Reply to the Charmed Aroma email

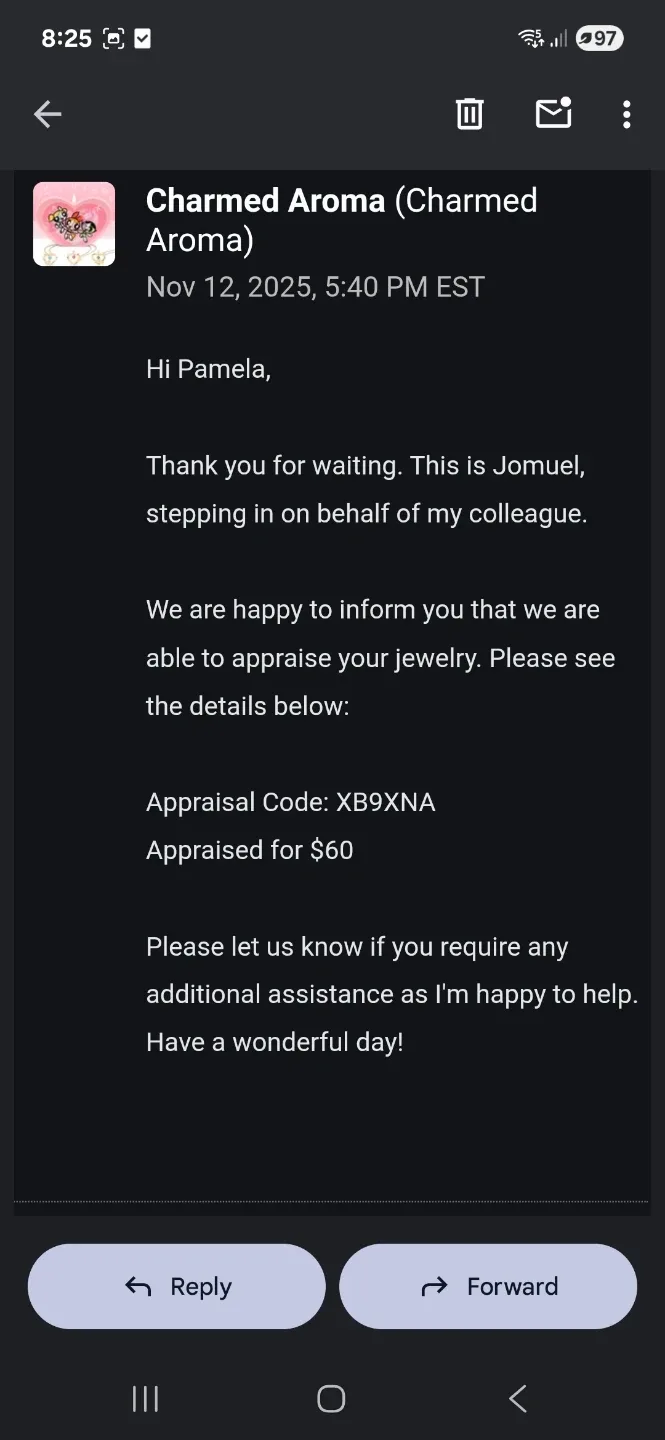177,1286
